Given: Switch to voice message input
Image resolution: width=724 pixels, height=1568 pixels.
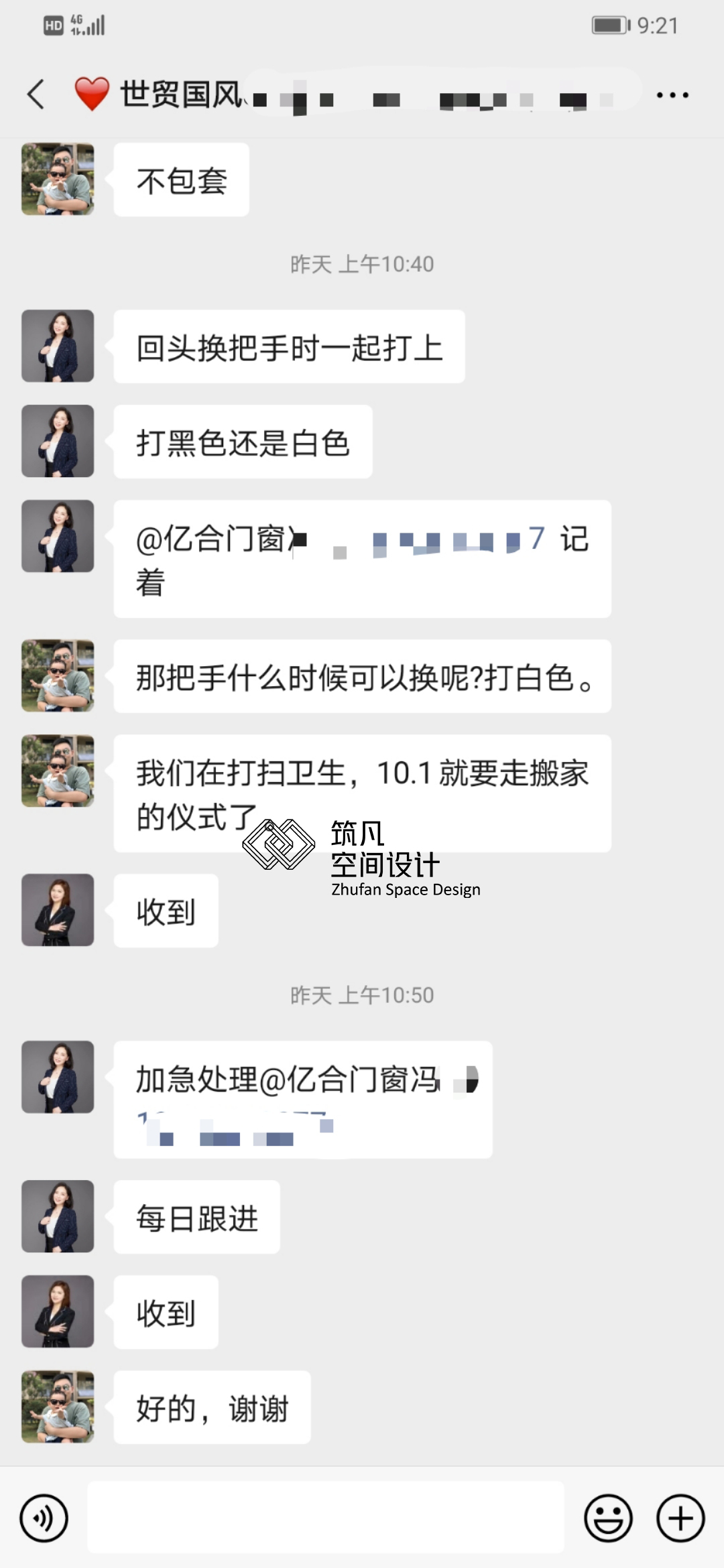Looking at the screenshot, I should pyautogui.click(x=44, y=1518).
